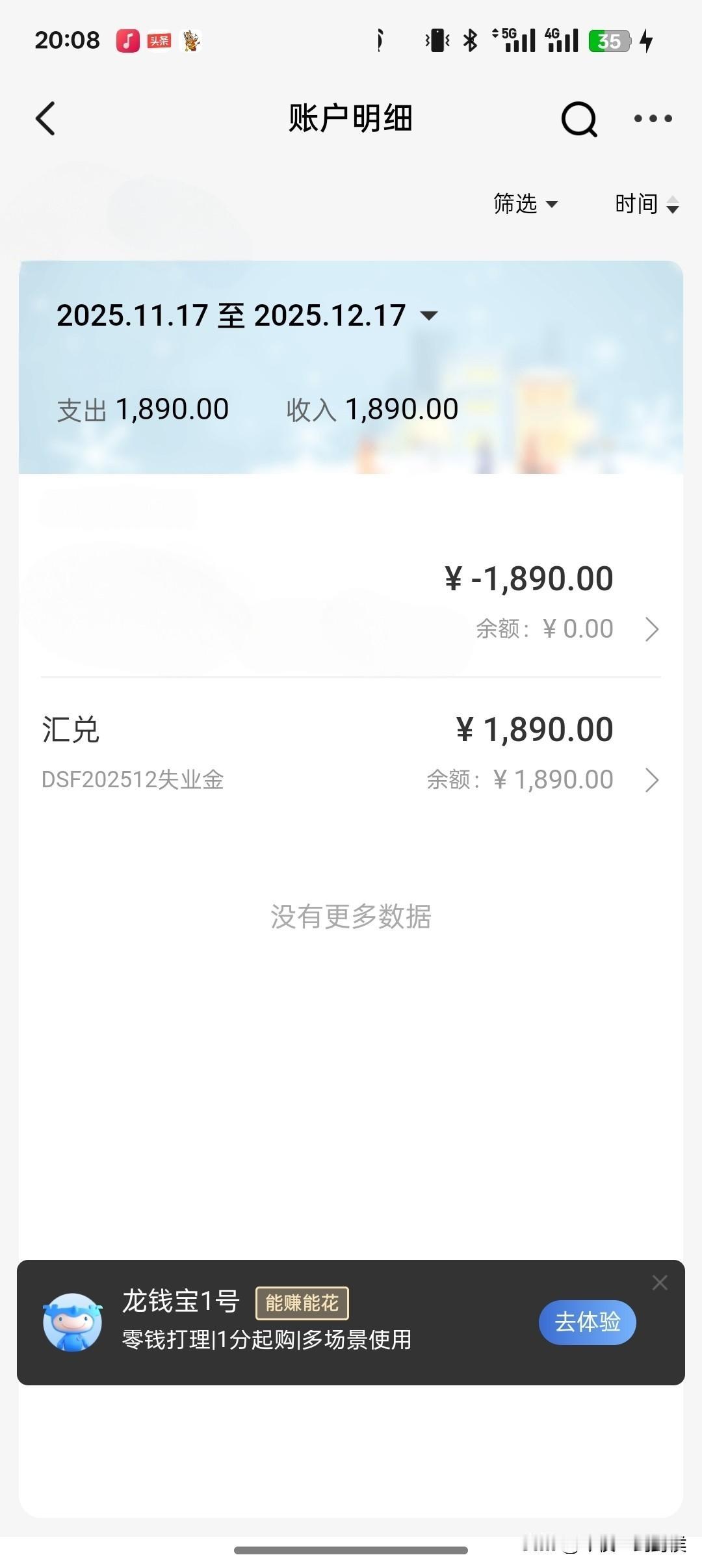702x1568 pixels.
Task: Tap the music note icon in the status bar
Action: 127,40
